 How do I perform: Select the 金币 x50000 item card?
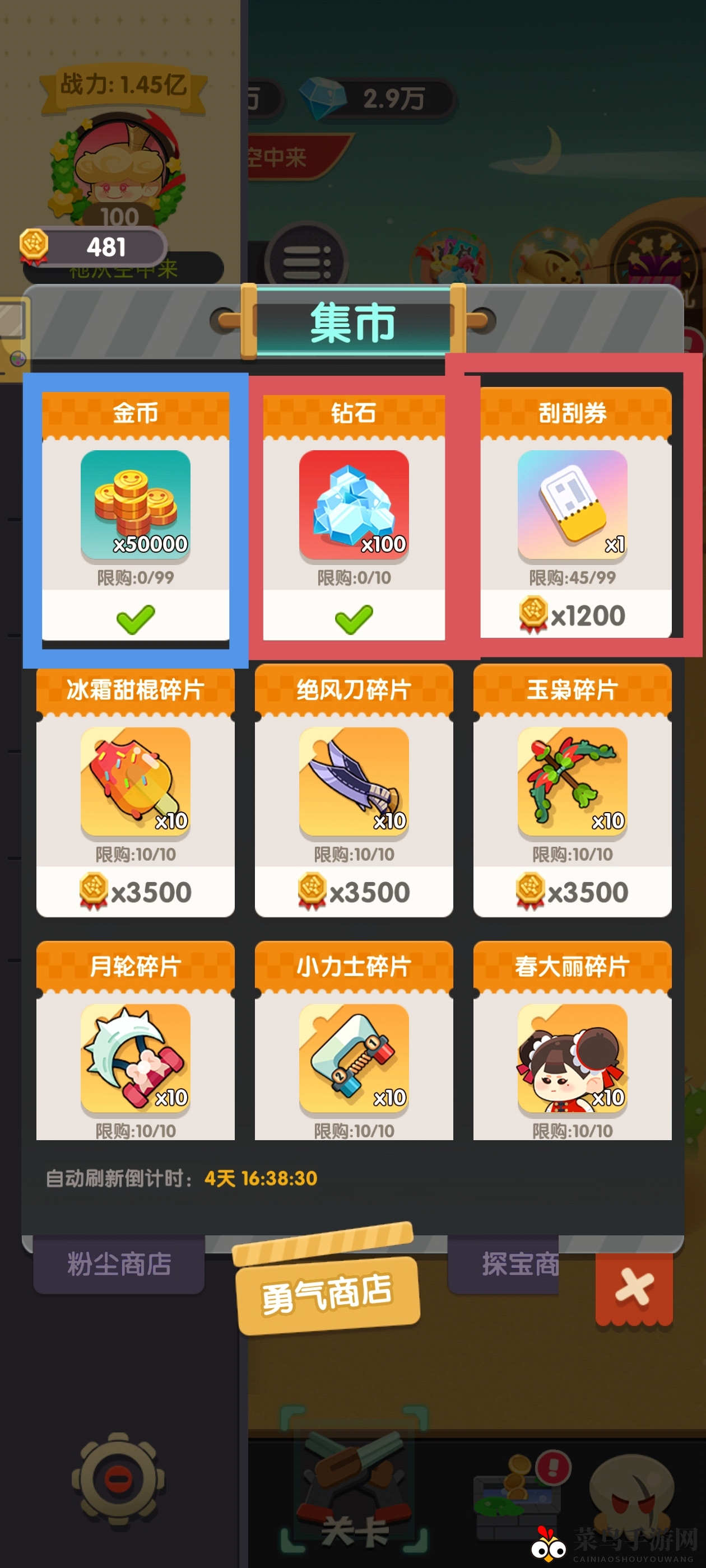click(135, 504)
